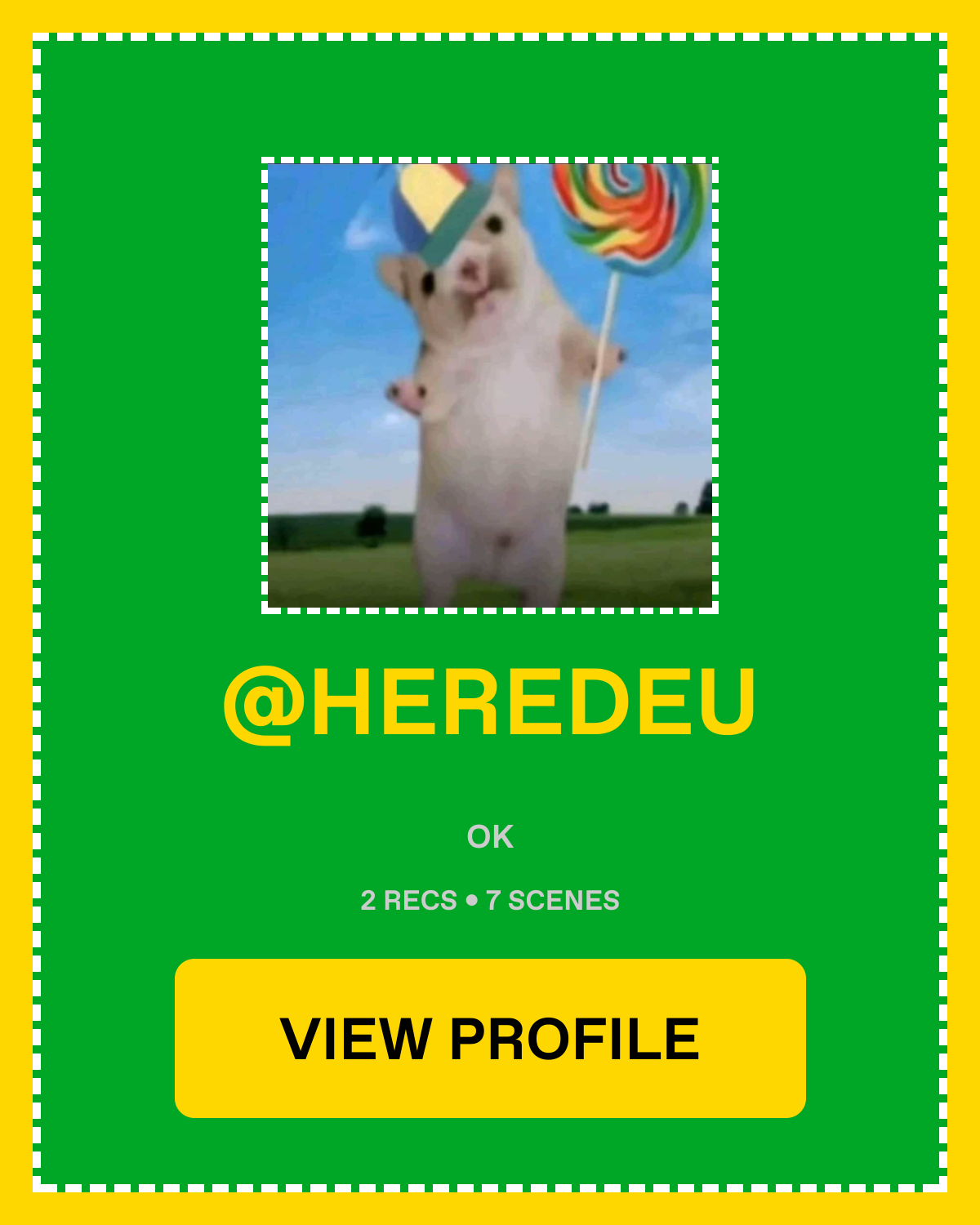Open @heredeu's profile picture

pyautogui.click(x=490, y=385)
